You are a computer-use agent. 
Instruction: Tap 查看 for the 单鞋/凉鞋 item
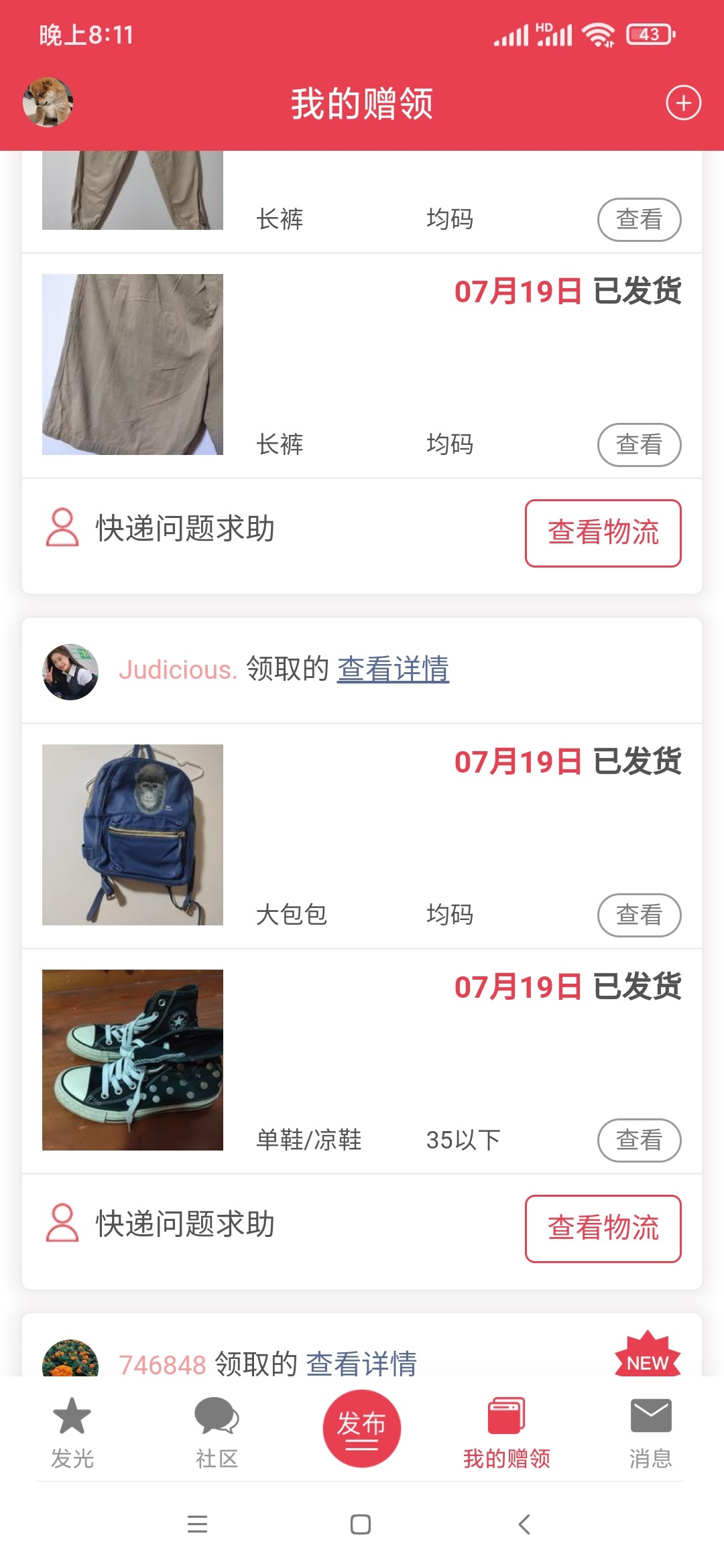pyautogui.click(x=639, y=1140)
